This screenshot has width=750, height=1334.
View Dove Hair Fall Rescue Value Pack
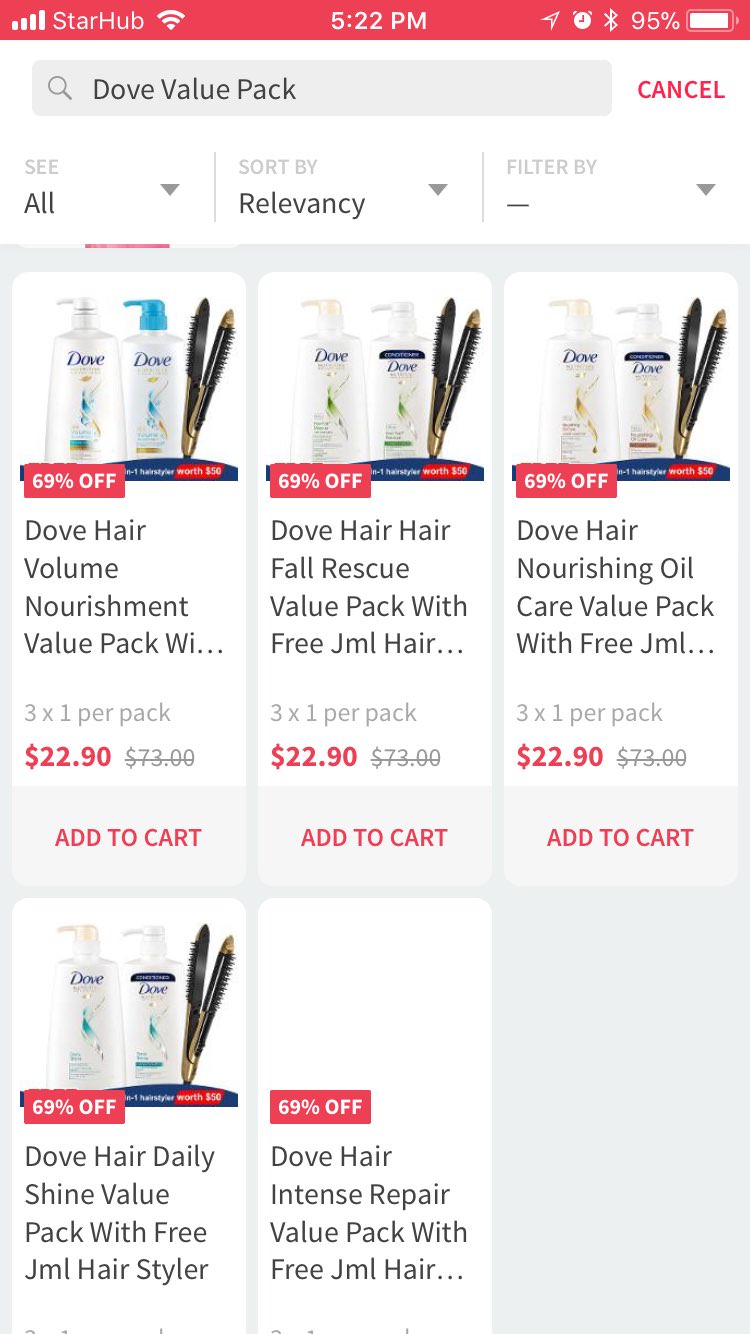[x=374, y=530]
